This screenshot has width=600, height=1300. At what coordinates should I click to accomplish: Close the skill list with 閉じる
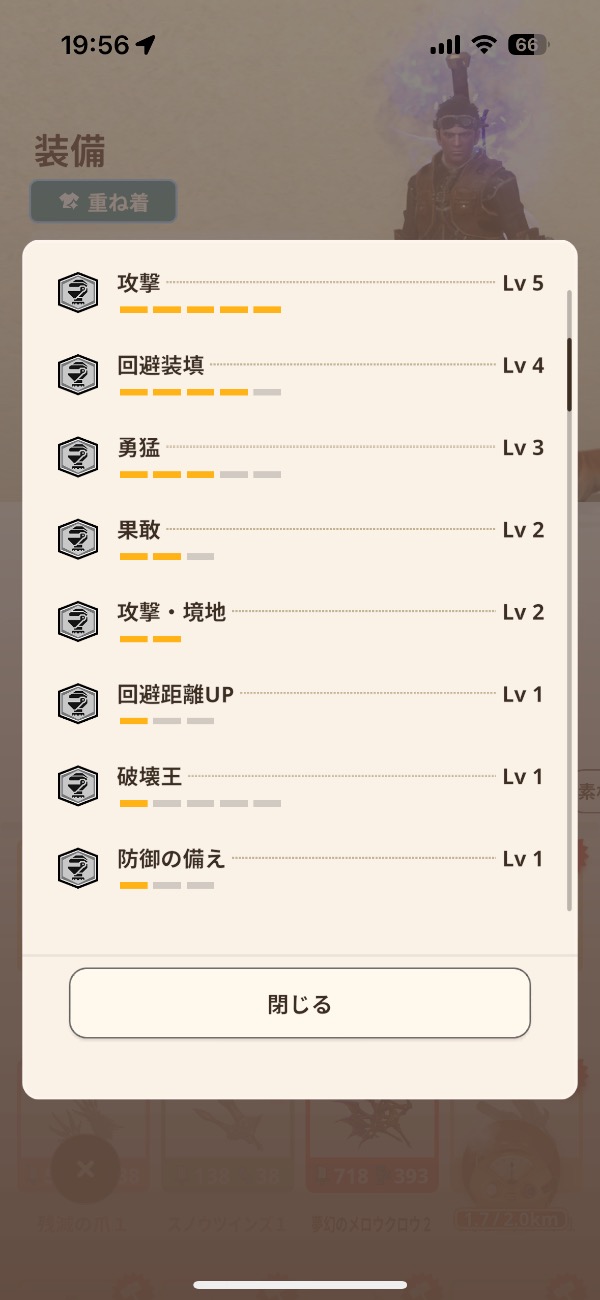299,1004
